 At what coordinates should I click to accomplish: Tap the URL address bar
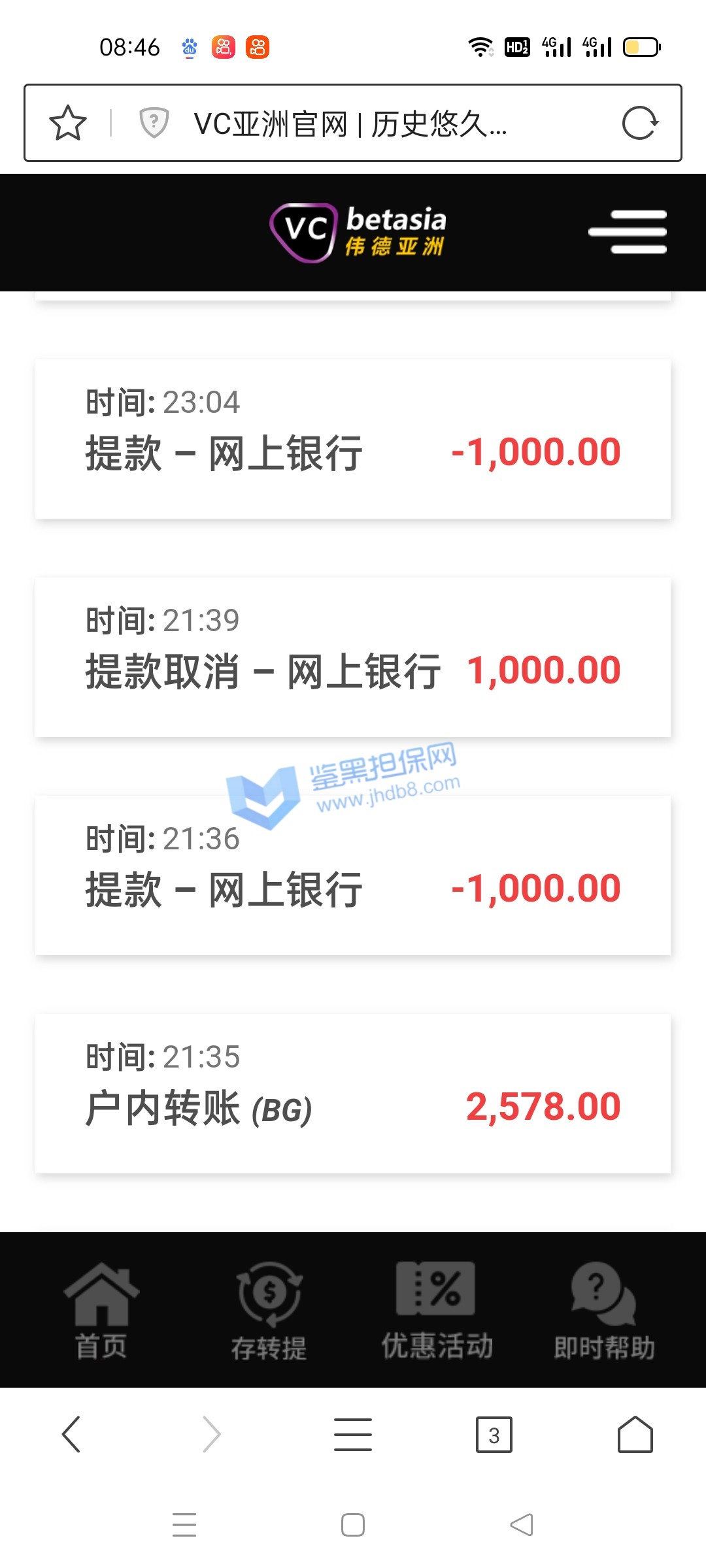366,123
